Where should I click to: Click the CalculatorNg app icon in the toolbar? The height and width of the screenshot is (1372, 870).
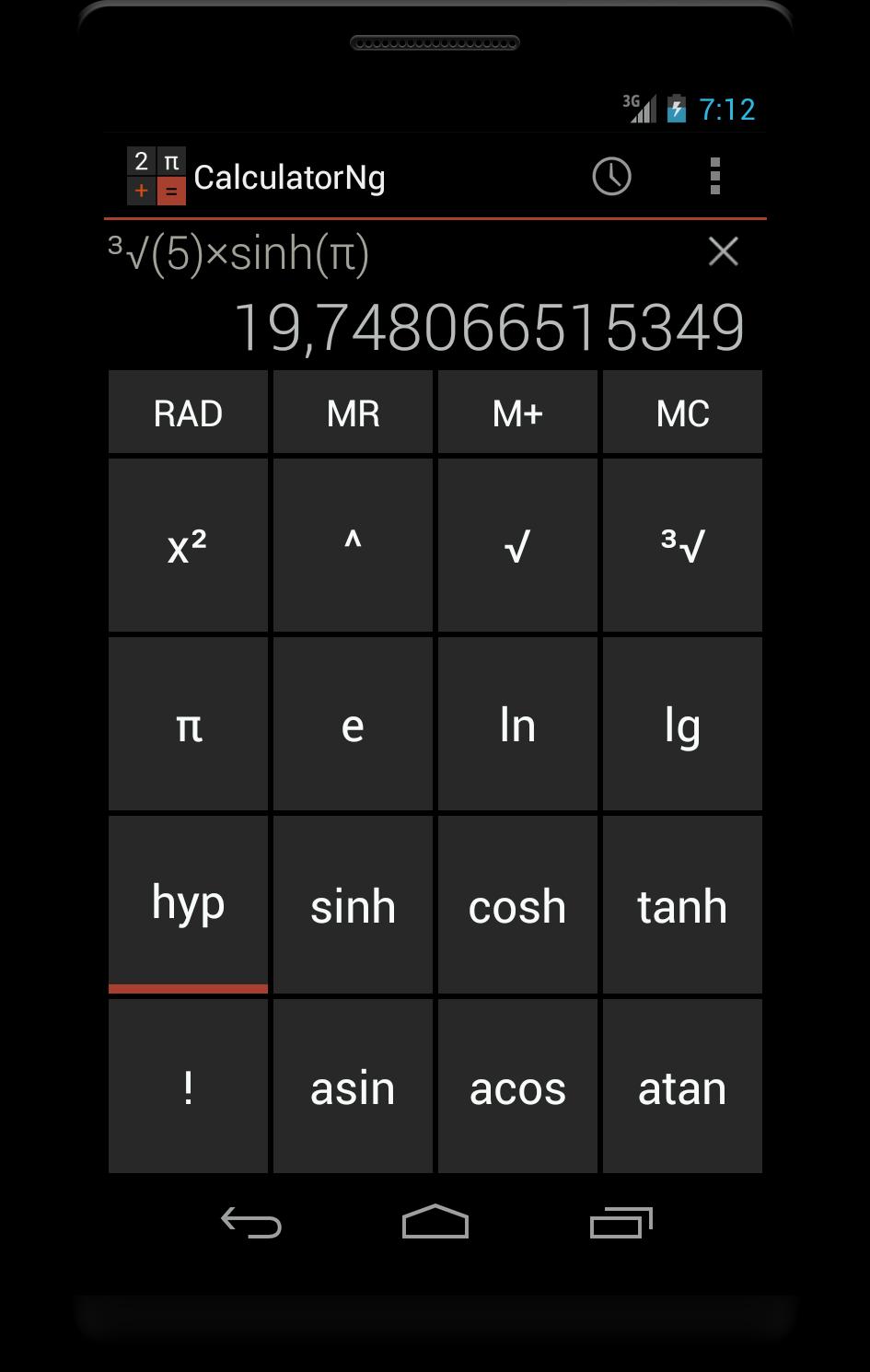155,176
